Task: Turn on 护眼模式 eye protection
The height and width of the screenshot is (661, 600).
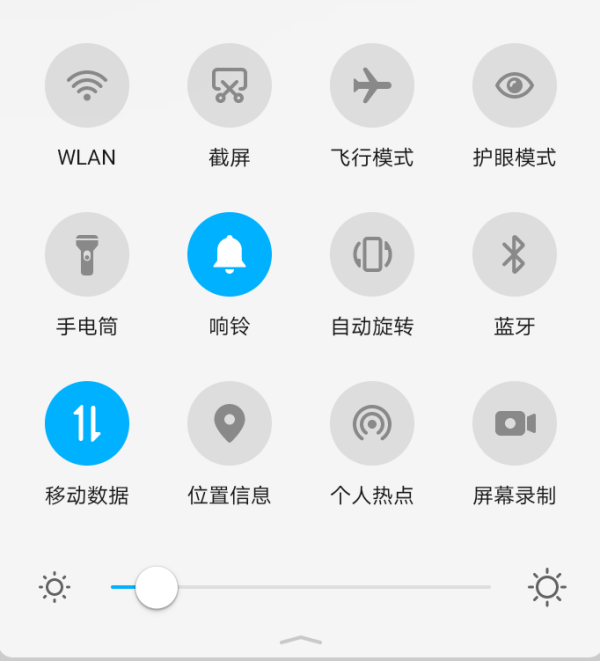Action: [x=514, y=86]
